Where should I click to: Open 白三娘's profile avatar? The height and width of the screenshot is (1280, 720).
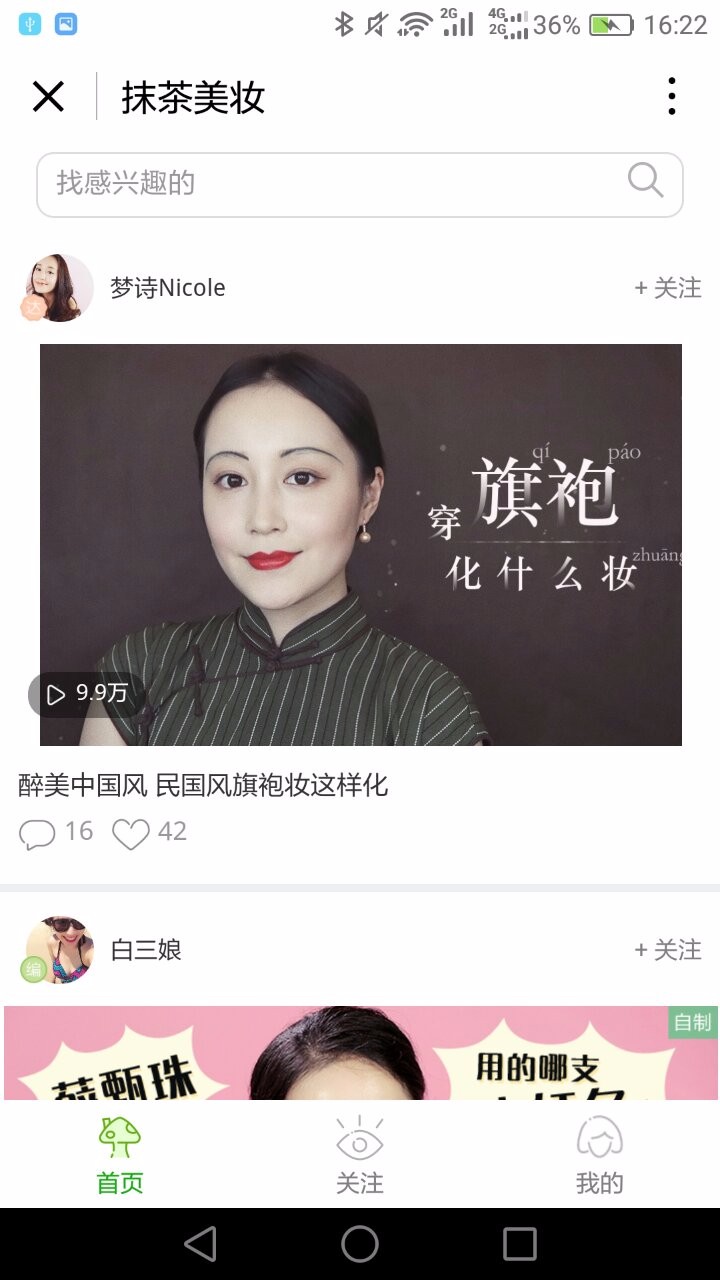pos(59,950)
